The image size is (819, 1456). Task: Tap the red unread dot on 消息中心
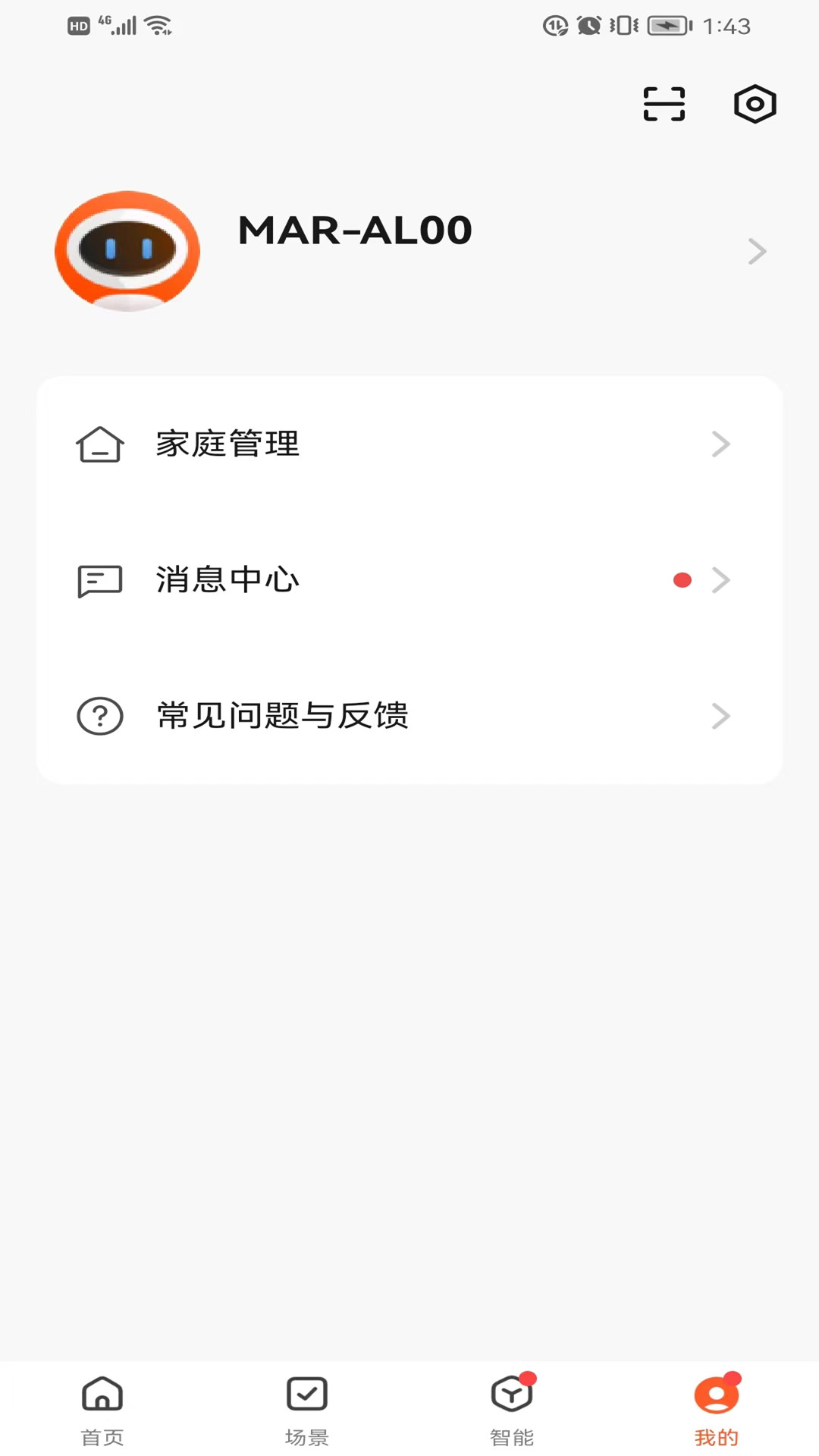[682, 579]
